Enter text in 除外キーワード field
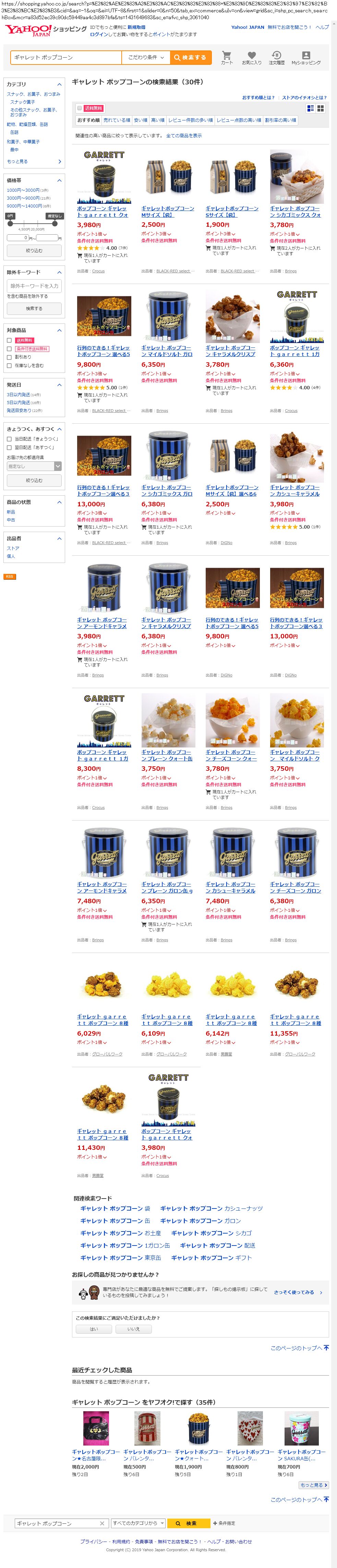Screen dimensions: 337x1568 click(x=34, y=285)
